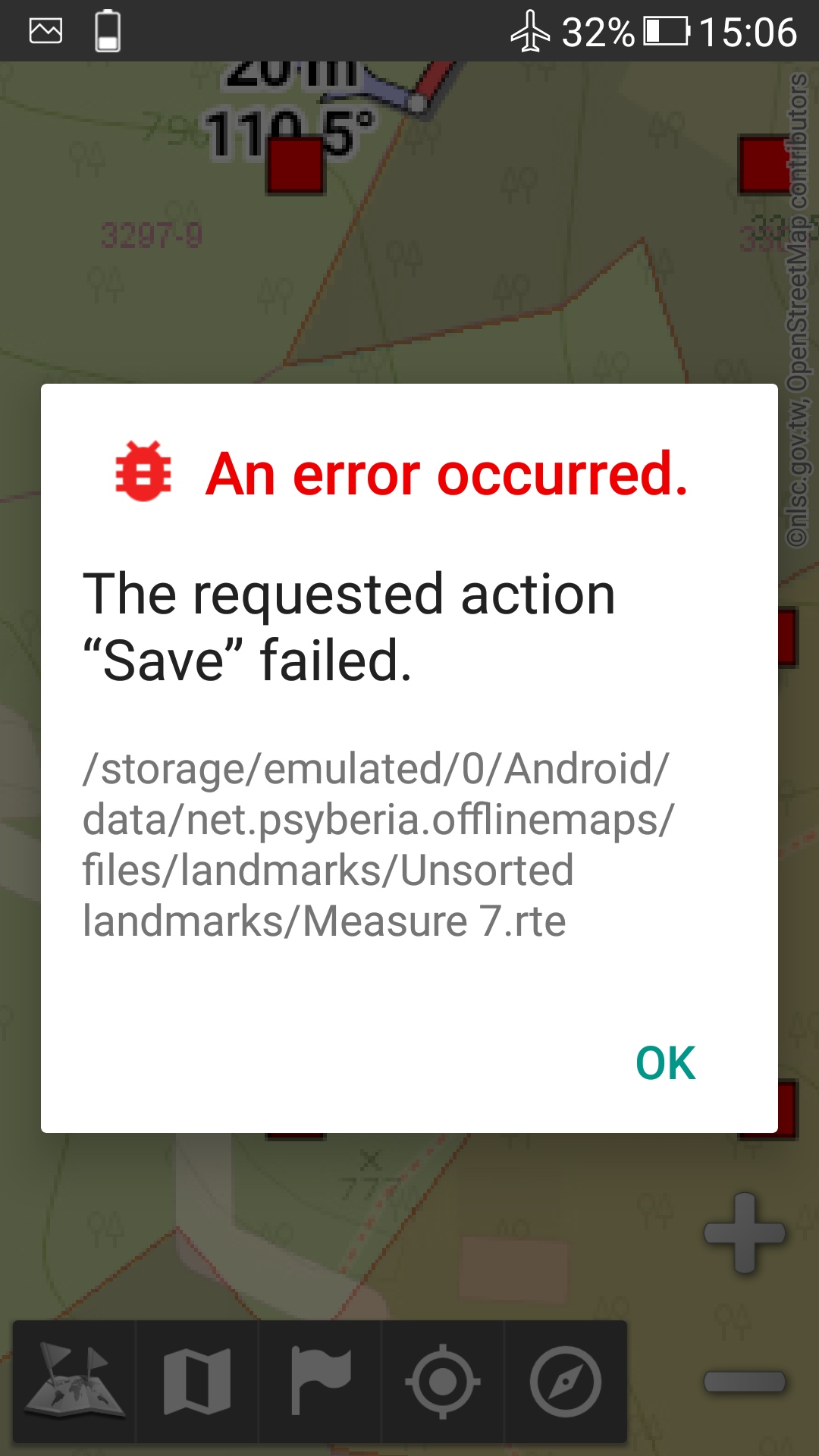Screen dimensions: 819x1456
Task: Tap the GPS location crosshair icon
Action: point(443,1381)
